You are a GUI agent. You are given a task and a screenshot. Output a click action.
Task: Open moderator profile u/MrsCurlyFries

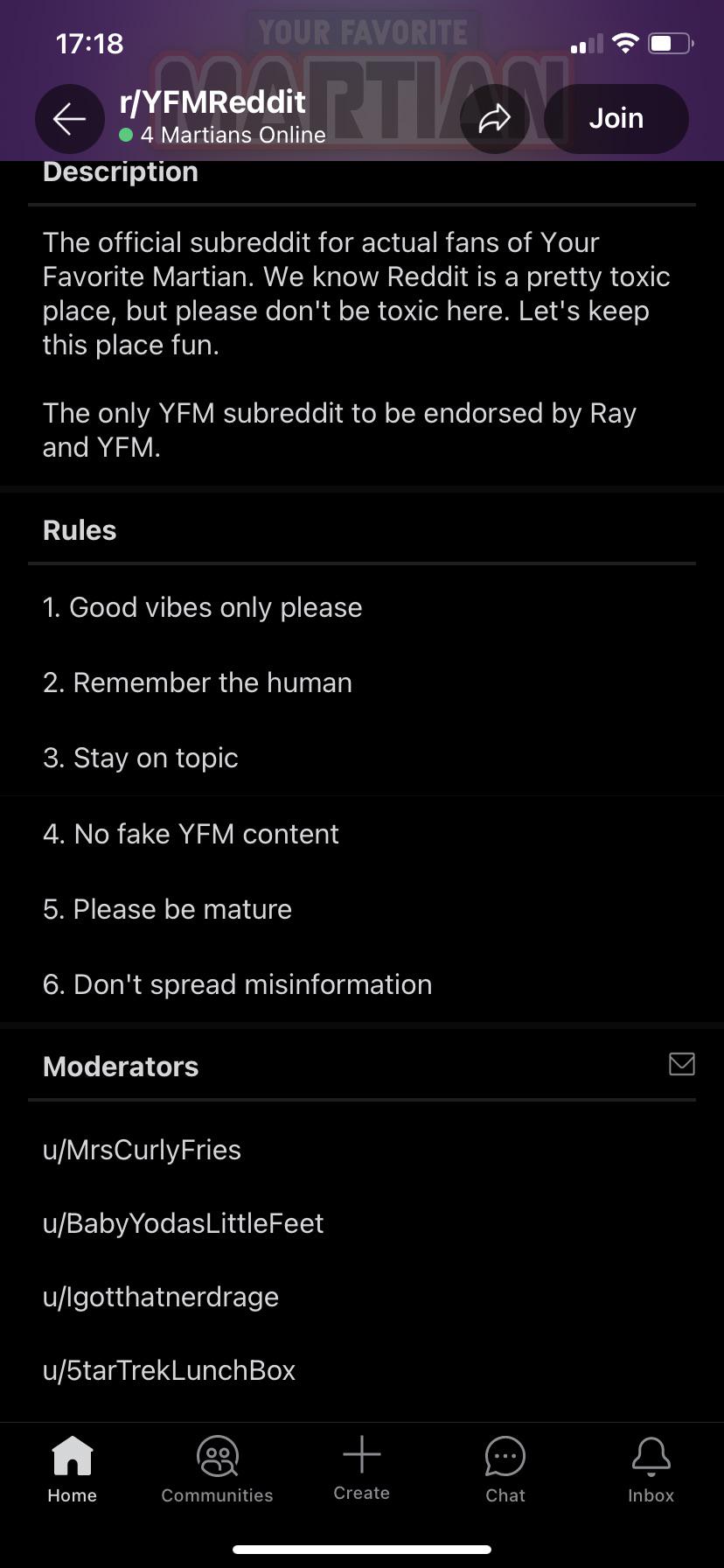142,1150
